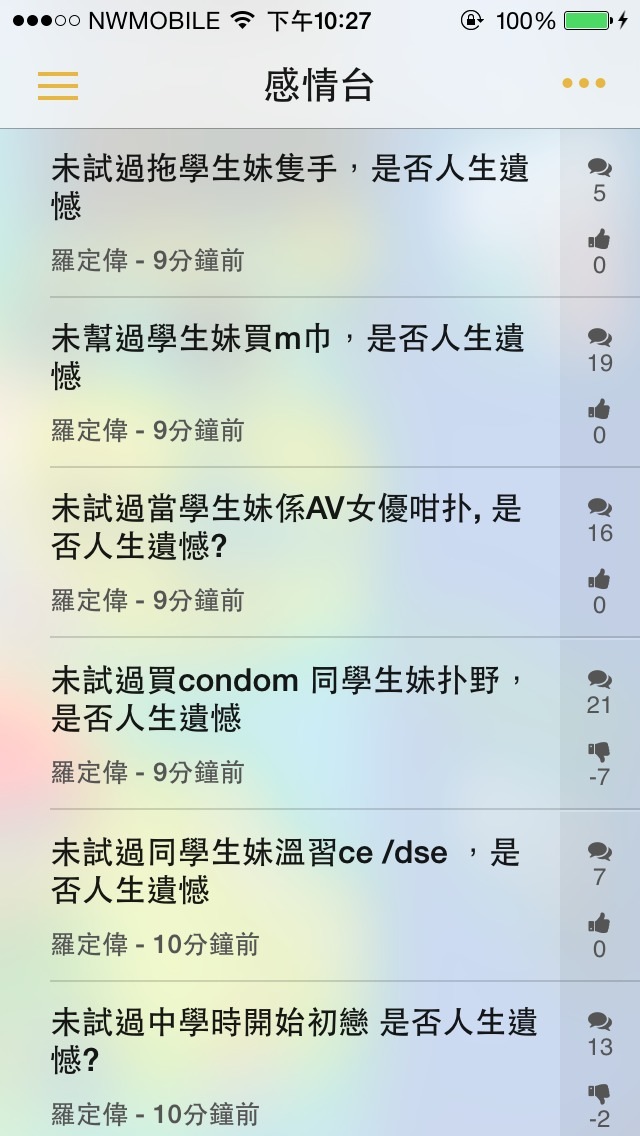Open the thread mentioning condom
Screen dimensions: 640x1136
pyautogui.click(x=305, y=724)
